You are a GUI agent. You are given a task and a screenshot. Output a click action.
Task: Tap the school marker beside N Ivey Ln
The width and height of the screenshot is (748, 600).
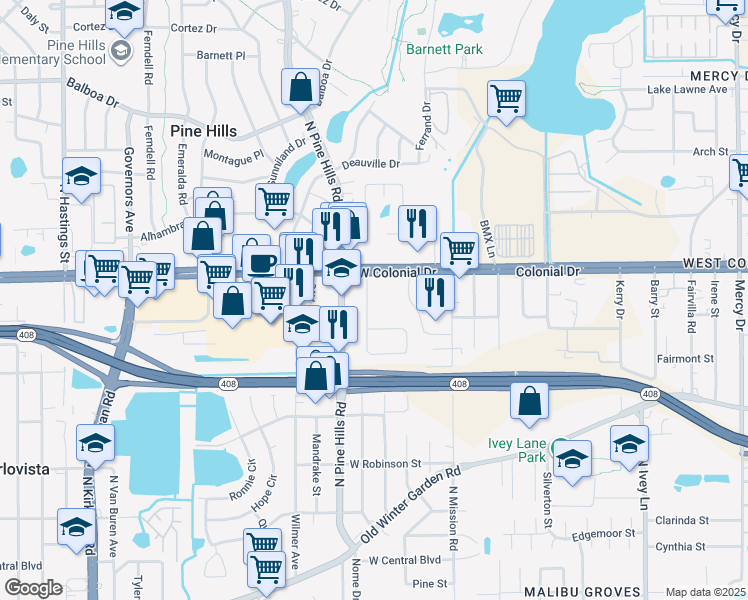coord(630,444)
